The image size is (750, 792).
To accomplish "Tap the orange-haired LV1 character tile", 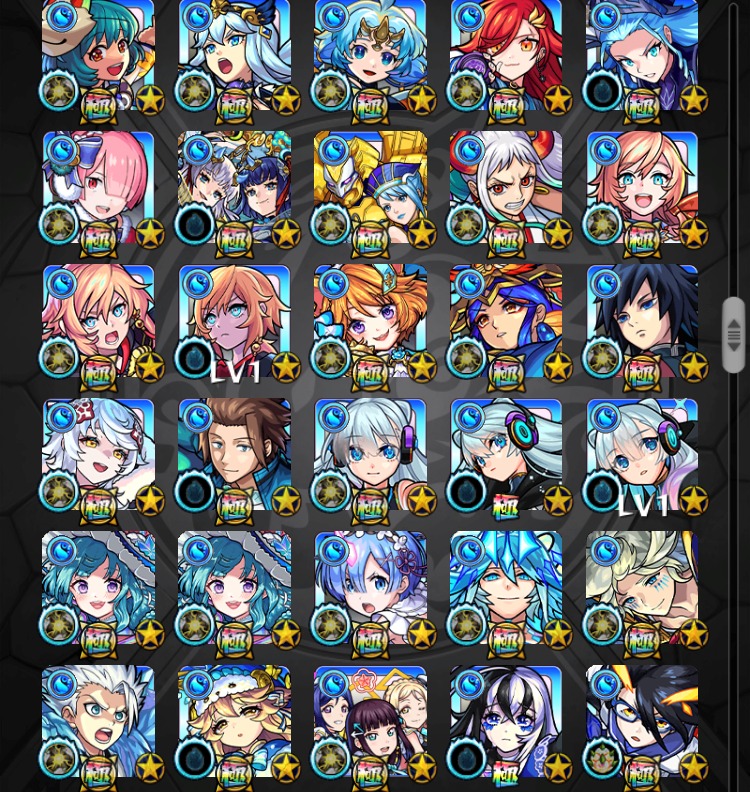I will [234, 322].
